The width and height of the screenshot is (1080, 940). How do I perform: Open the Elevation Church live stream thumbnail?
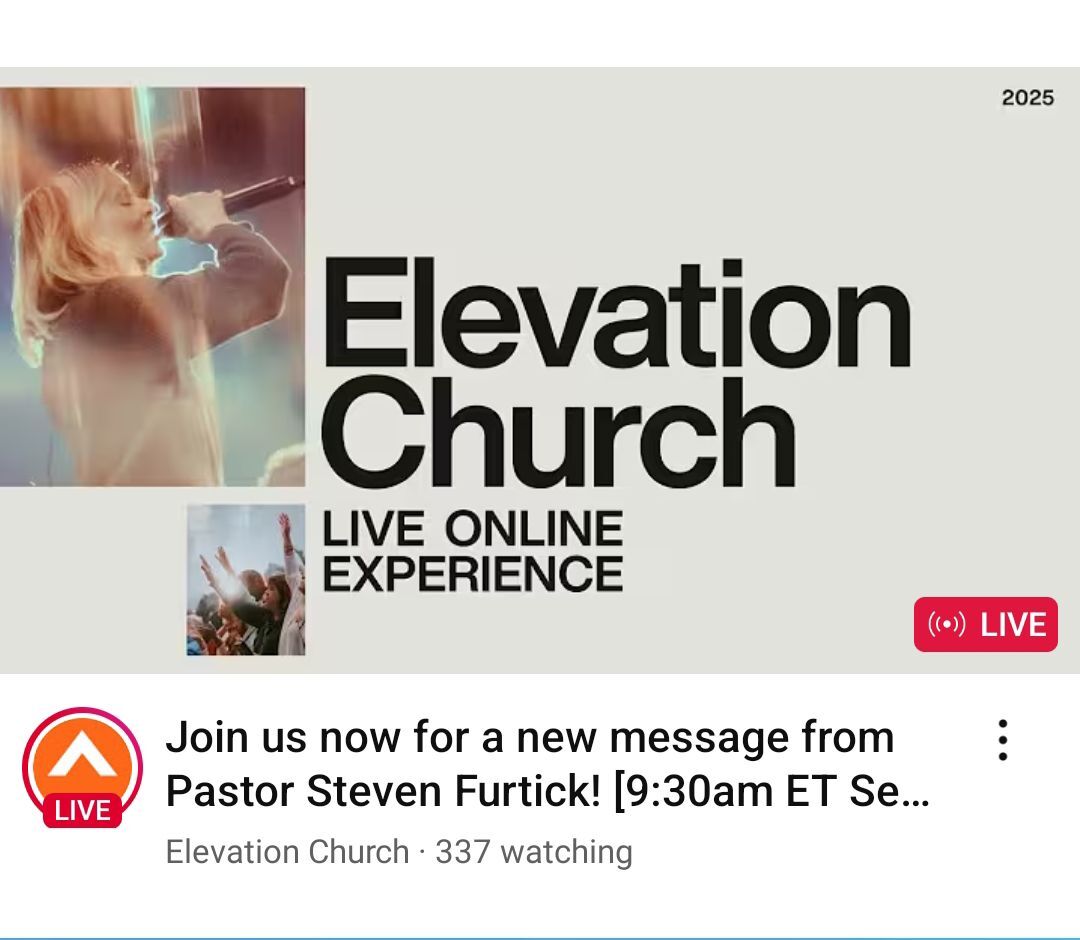[x=540, y=370]
